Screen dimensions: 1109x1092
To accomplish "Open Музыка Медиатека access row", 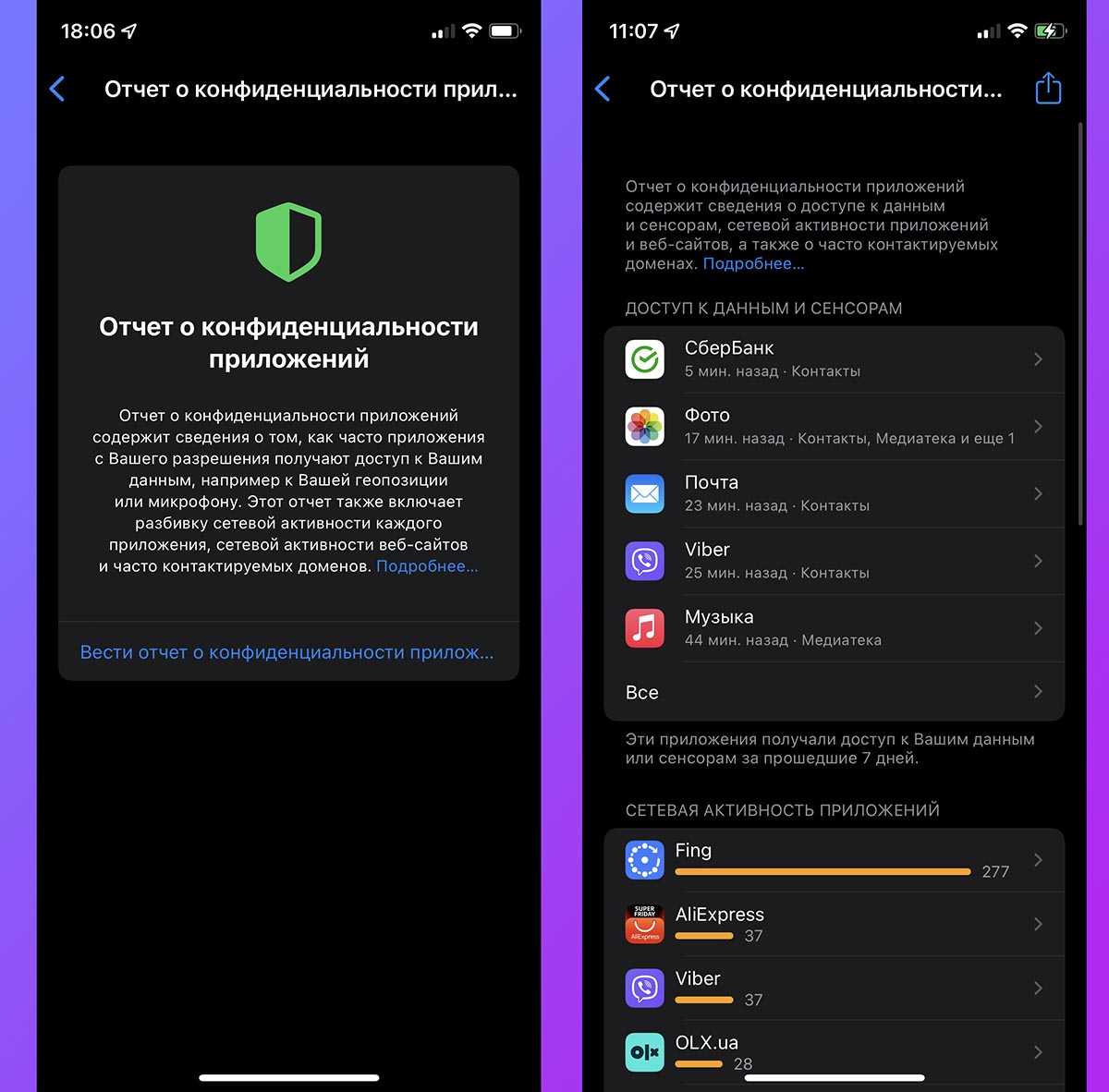I will pyautogui.click(x=833, y=628).
